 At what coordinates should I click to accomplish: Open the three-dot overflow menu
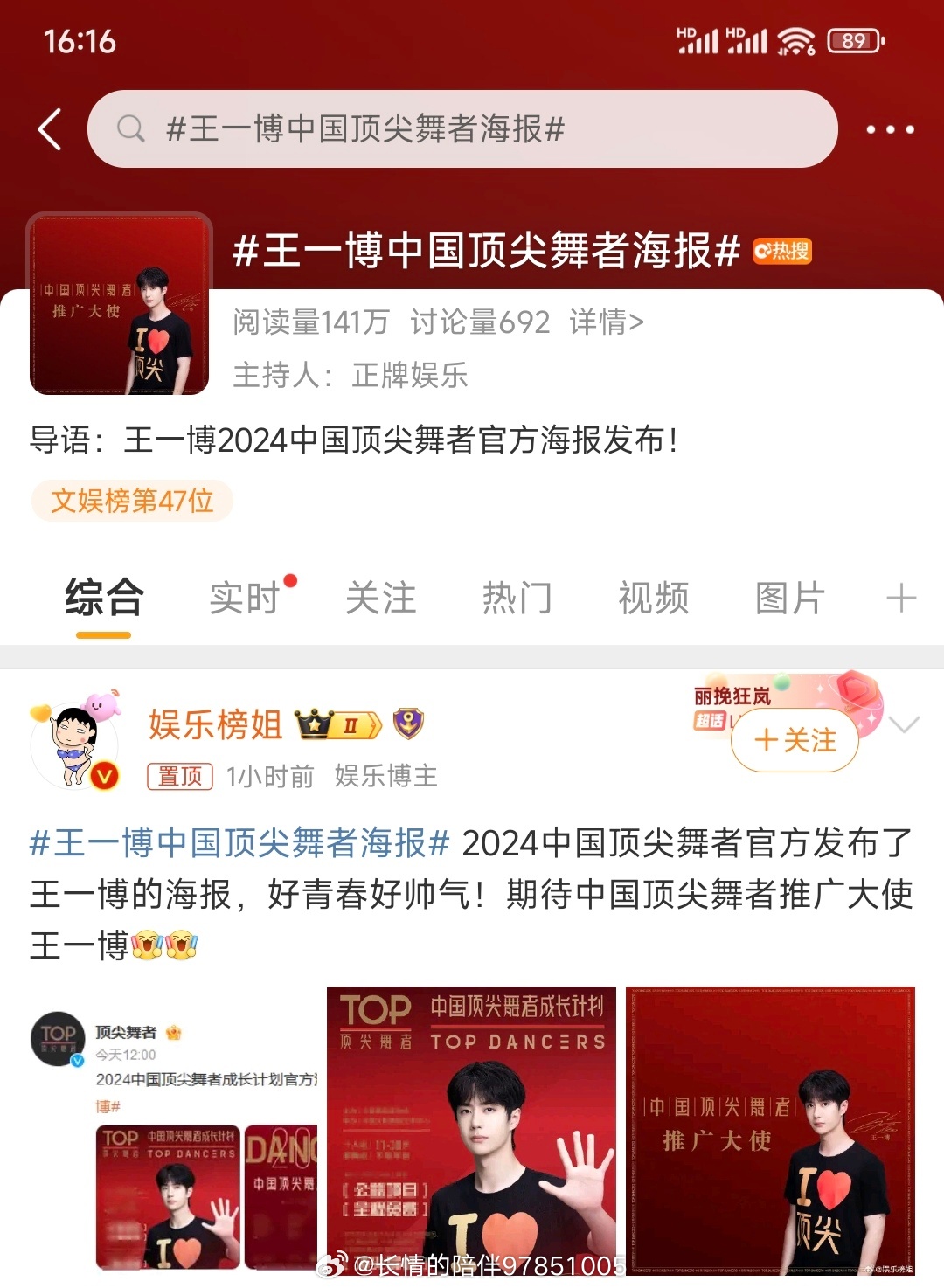(x=890, y=129)
